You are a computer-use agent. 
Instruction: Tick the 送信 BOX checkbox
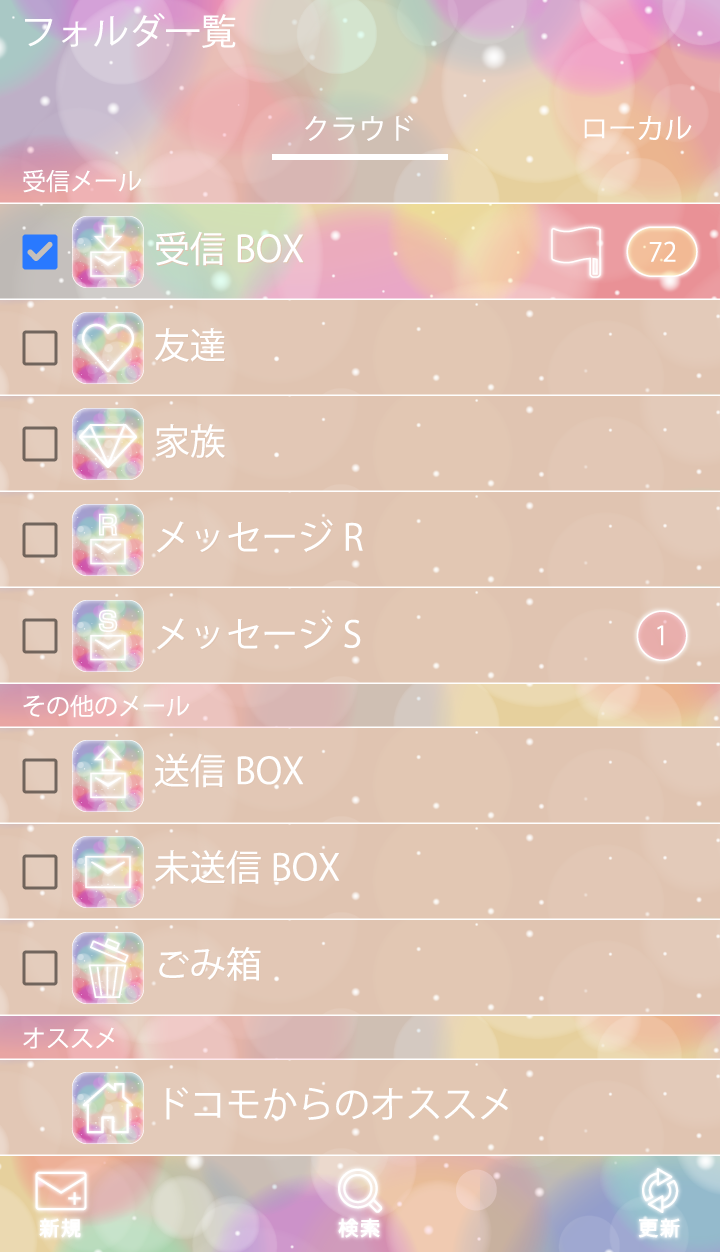[x=40, y=775]
